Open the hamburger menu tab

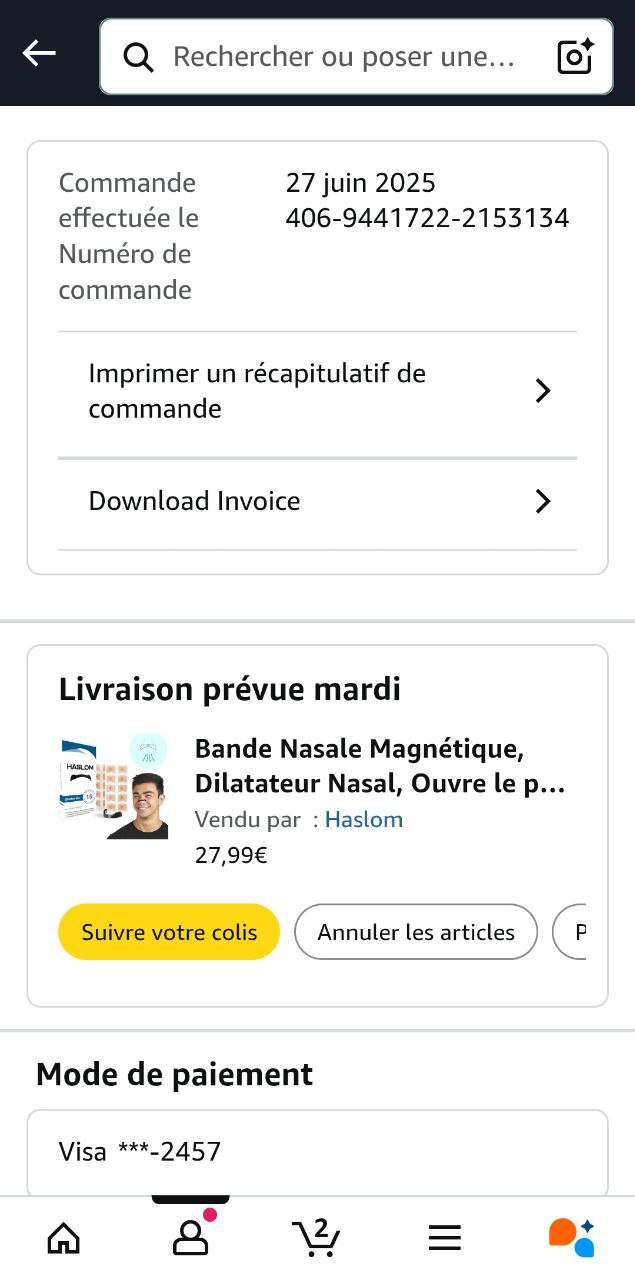click(444, 1238)
